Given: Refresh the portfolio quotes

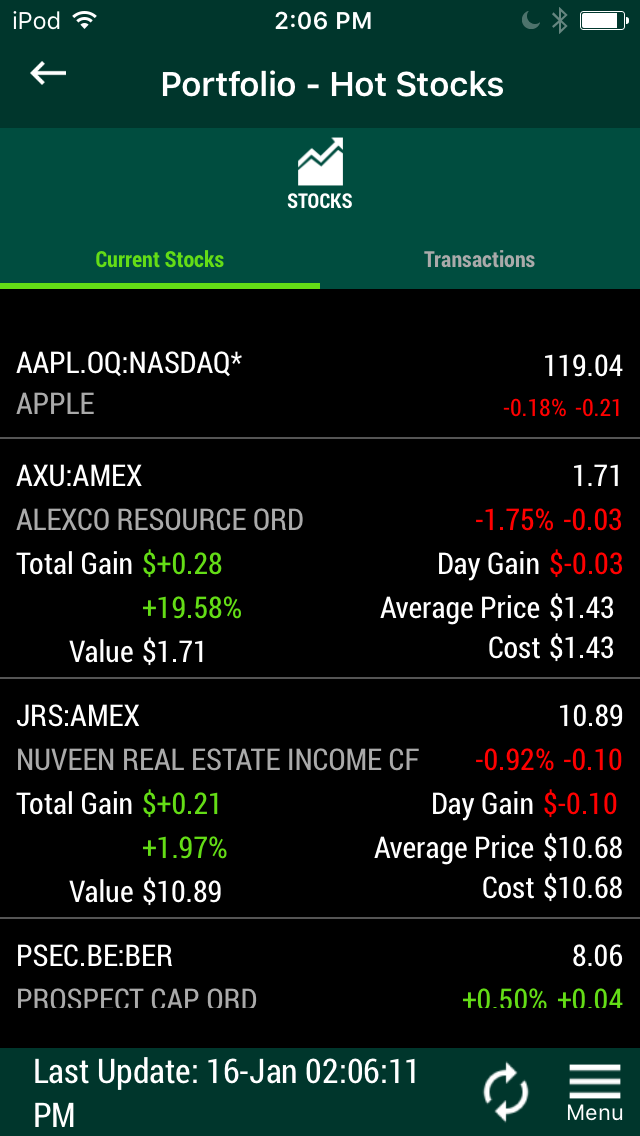Looking at the screenshot, I should (506, 1091).
